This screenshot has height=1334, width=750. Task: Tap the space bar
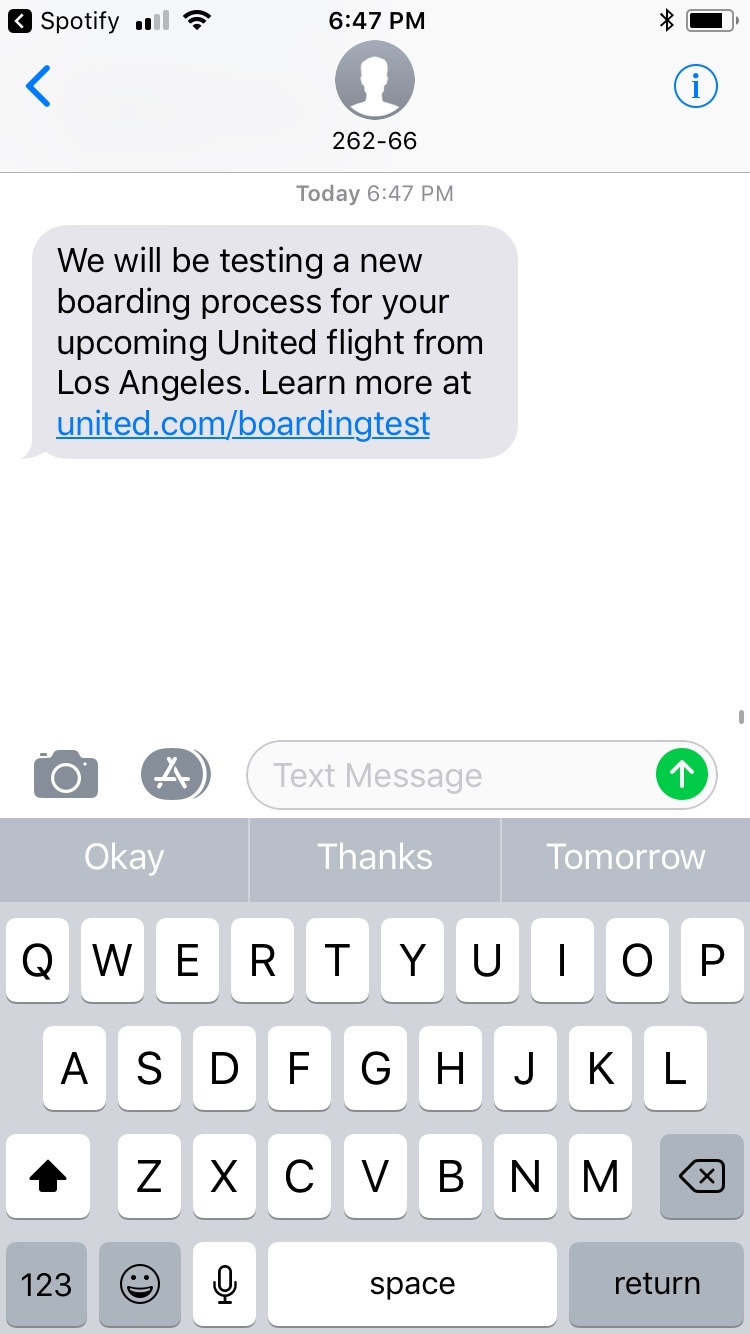point(412,1284)
